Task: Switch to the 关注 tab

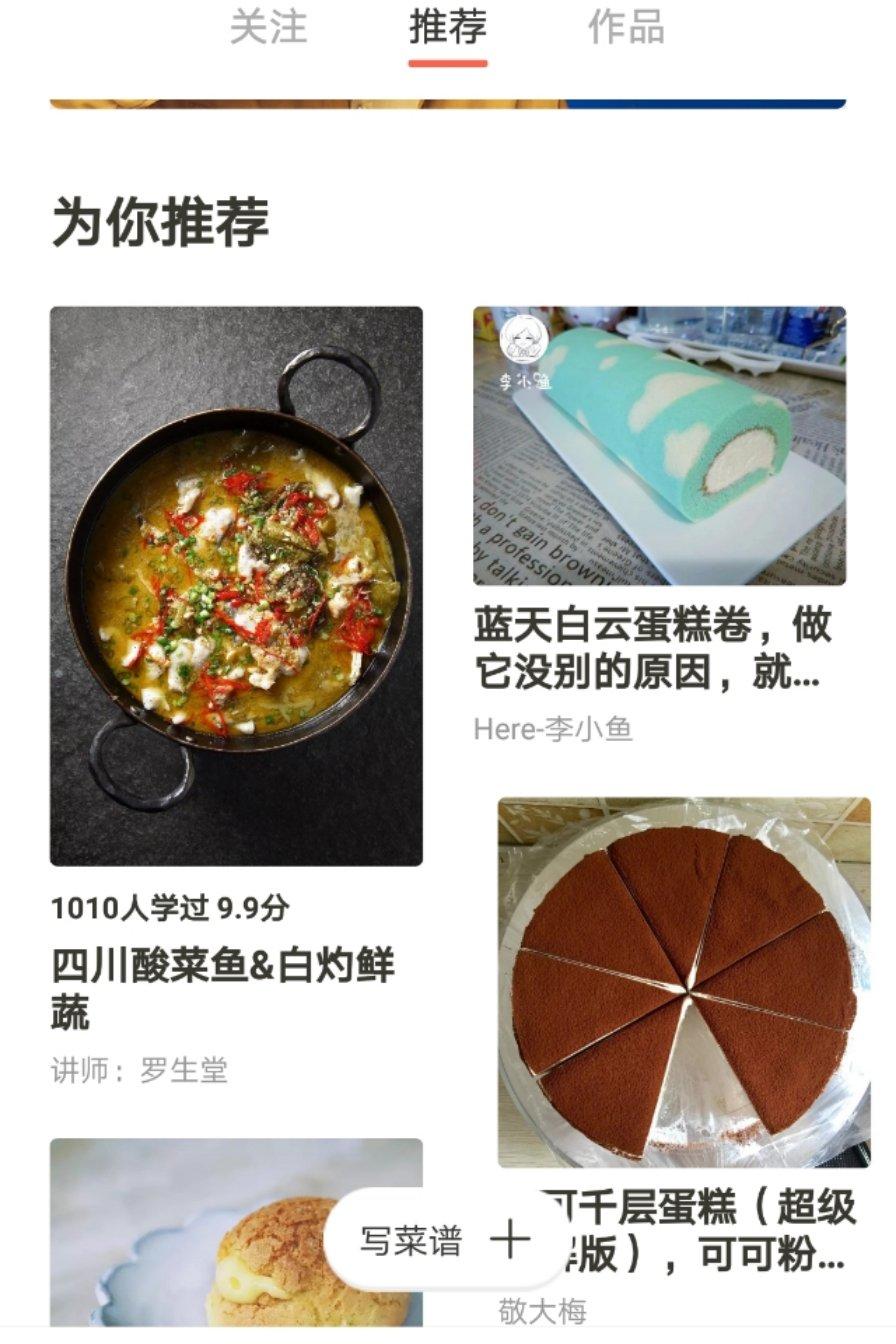Action: [x=268, y=28]
